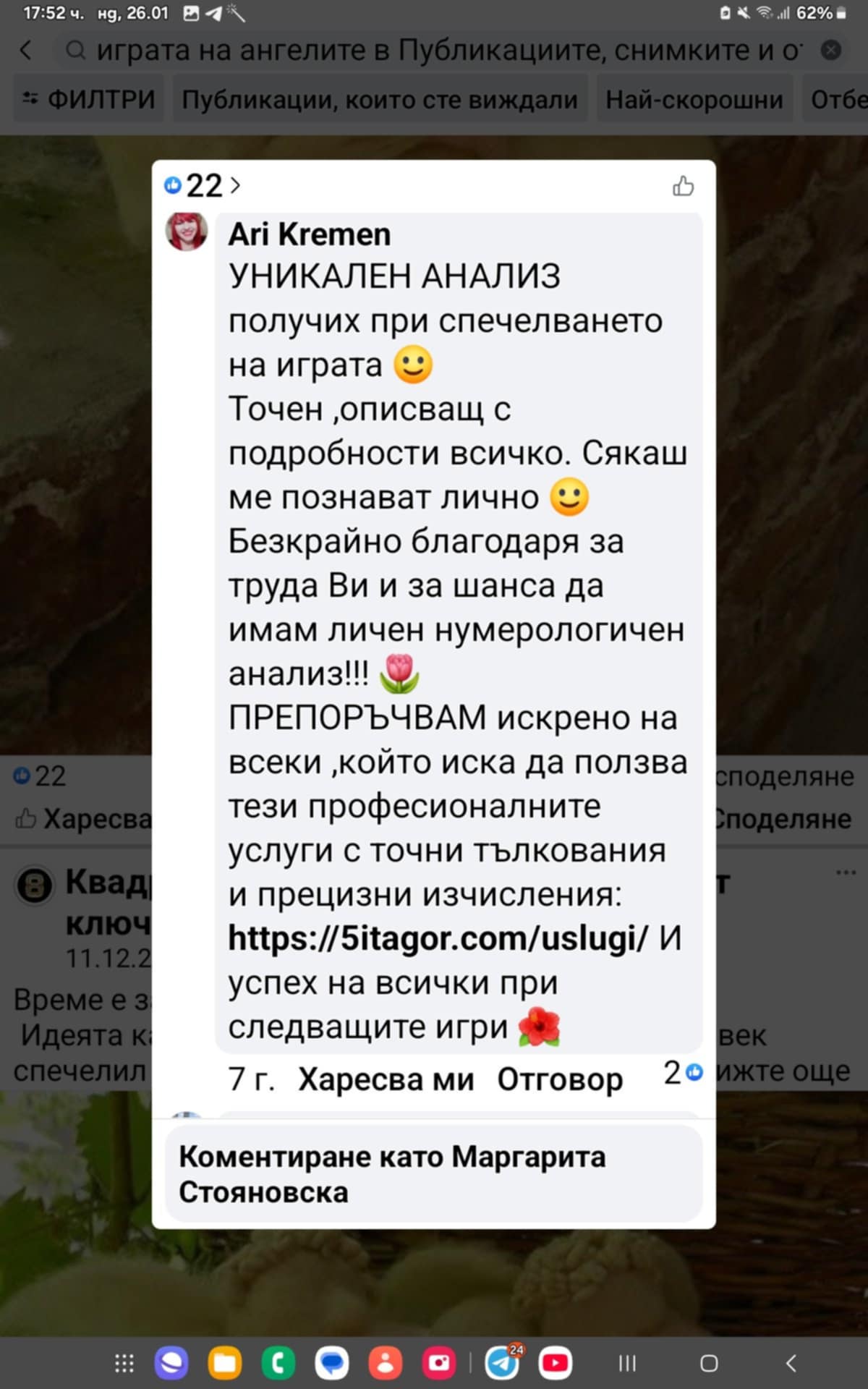Open the app drawer grid icon
The image size is (868, 1389).
tap(124, 1364)
